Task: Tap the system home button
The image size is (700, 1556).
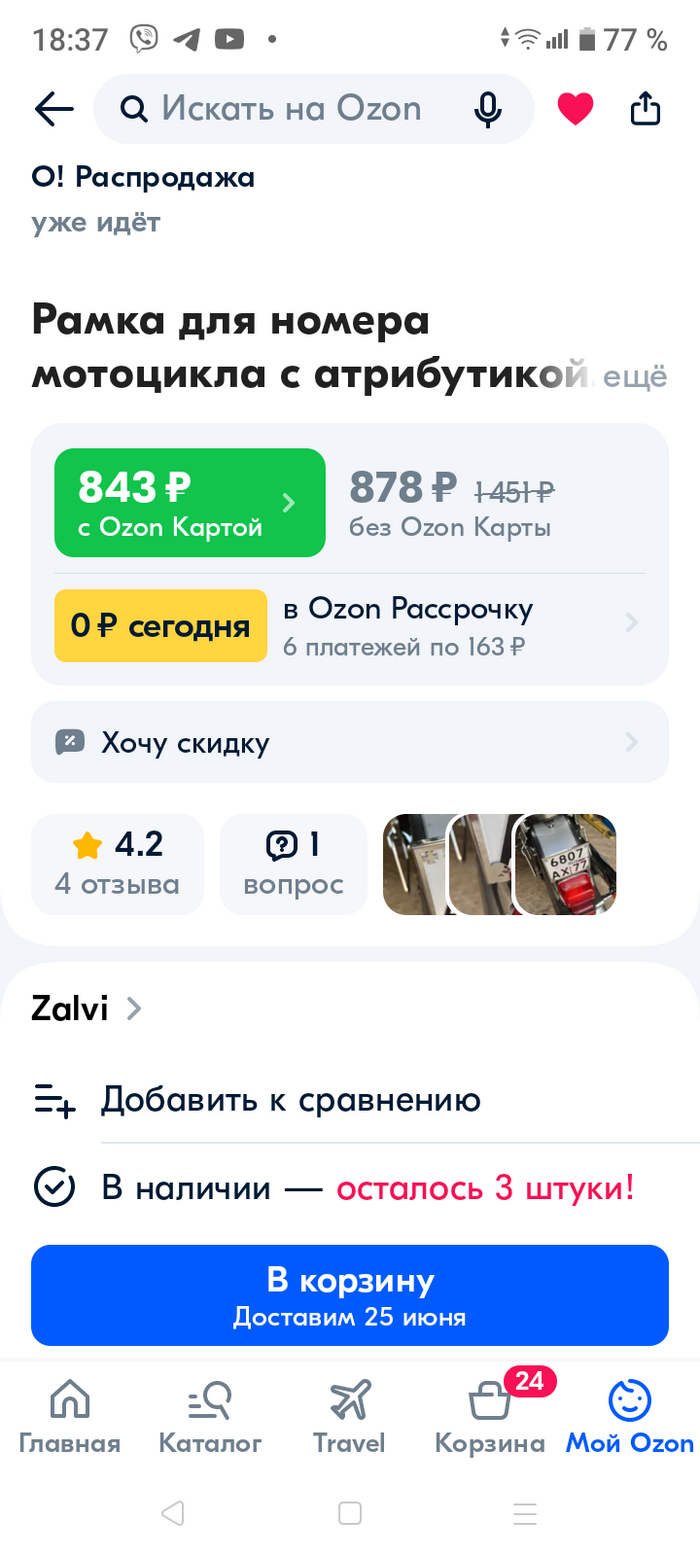Action: [350, 1513]
